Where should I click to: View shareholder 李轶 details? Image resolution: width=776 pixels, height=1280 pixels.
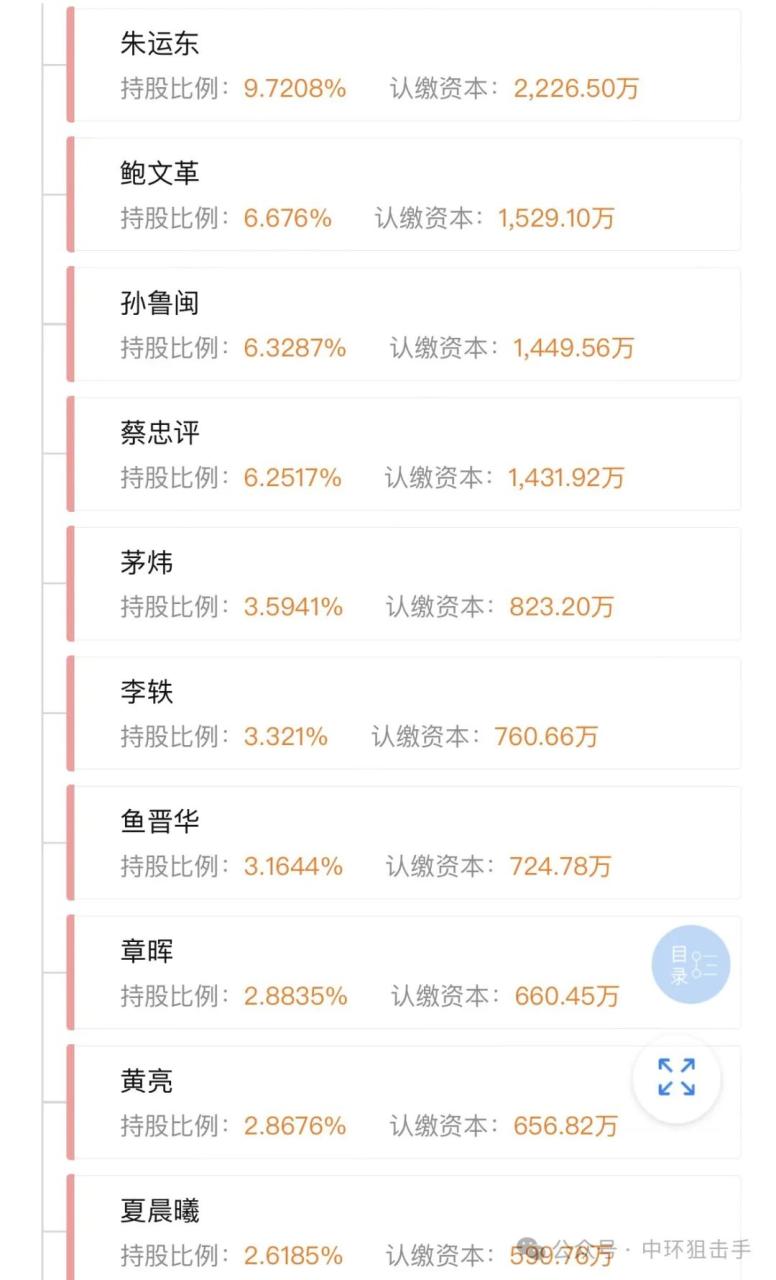tap(404, 713)
